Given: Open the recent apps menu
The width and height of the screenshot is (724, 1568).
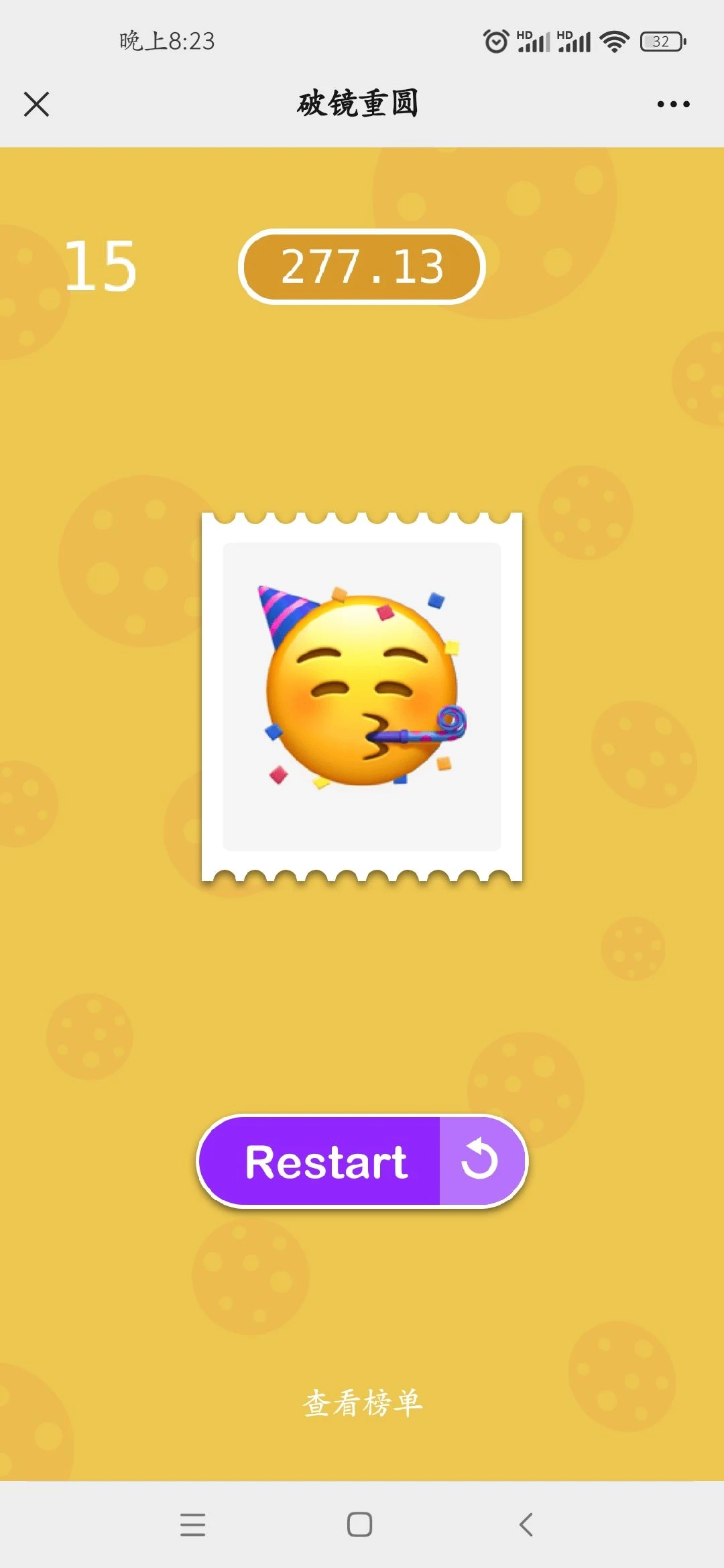Looking at the screenshot, I should tap(193, 1524).
